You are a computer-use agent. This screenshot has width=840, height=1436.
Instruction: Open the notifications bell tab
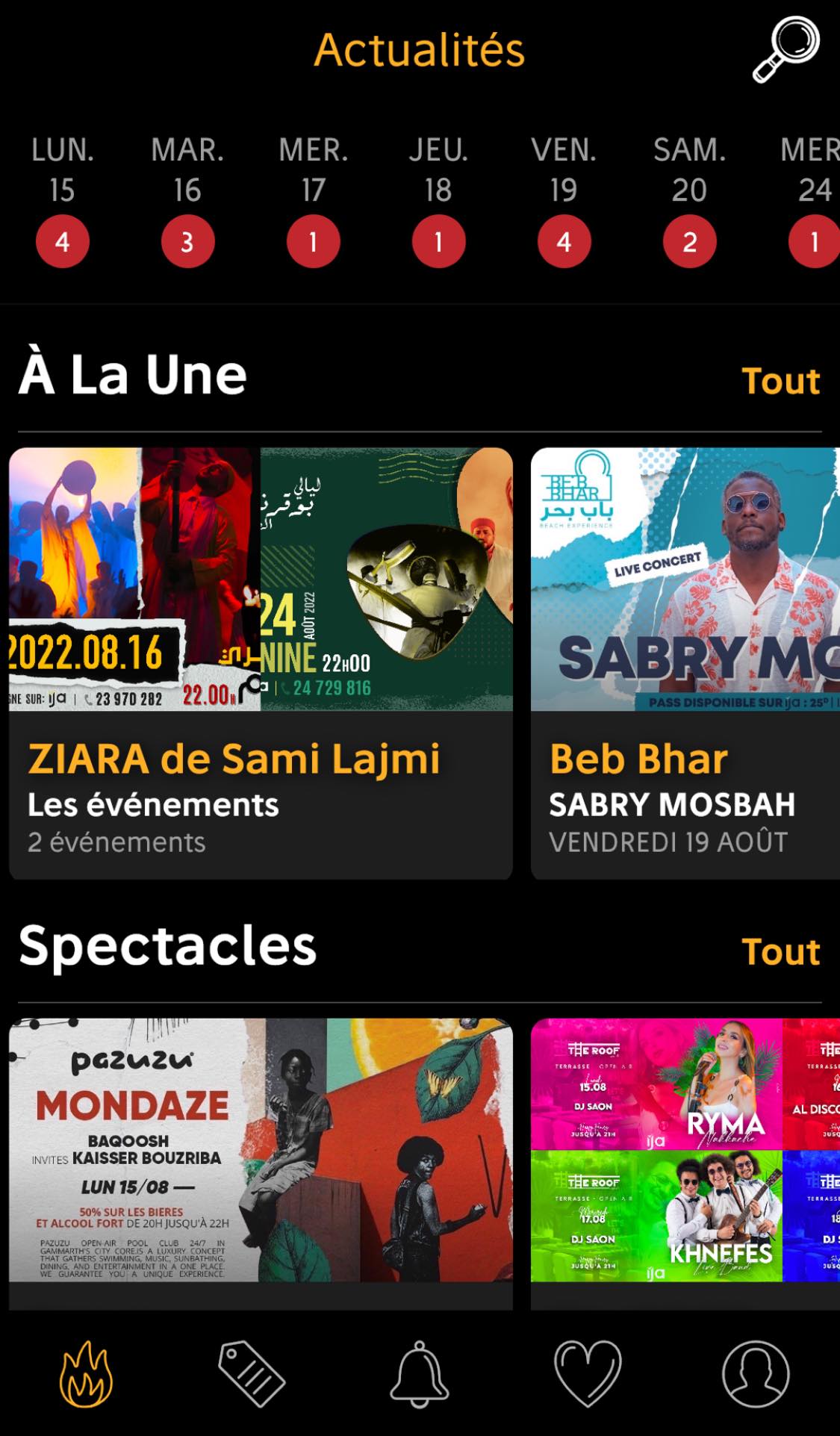tap(420, 1374)
